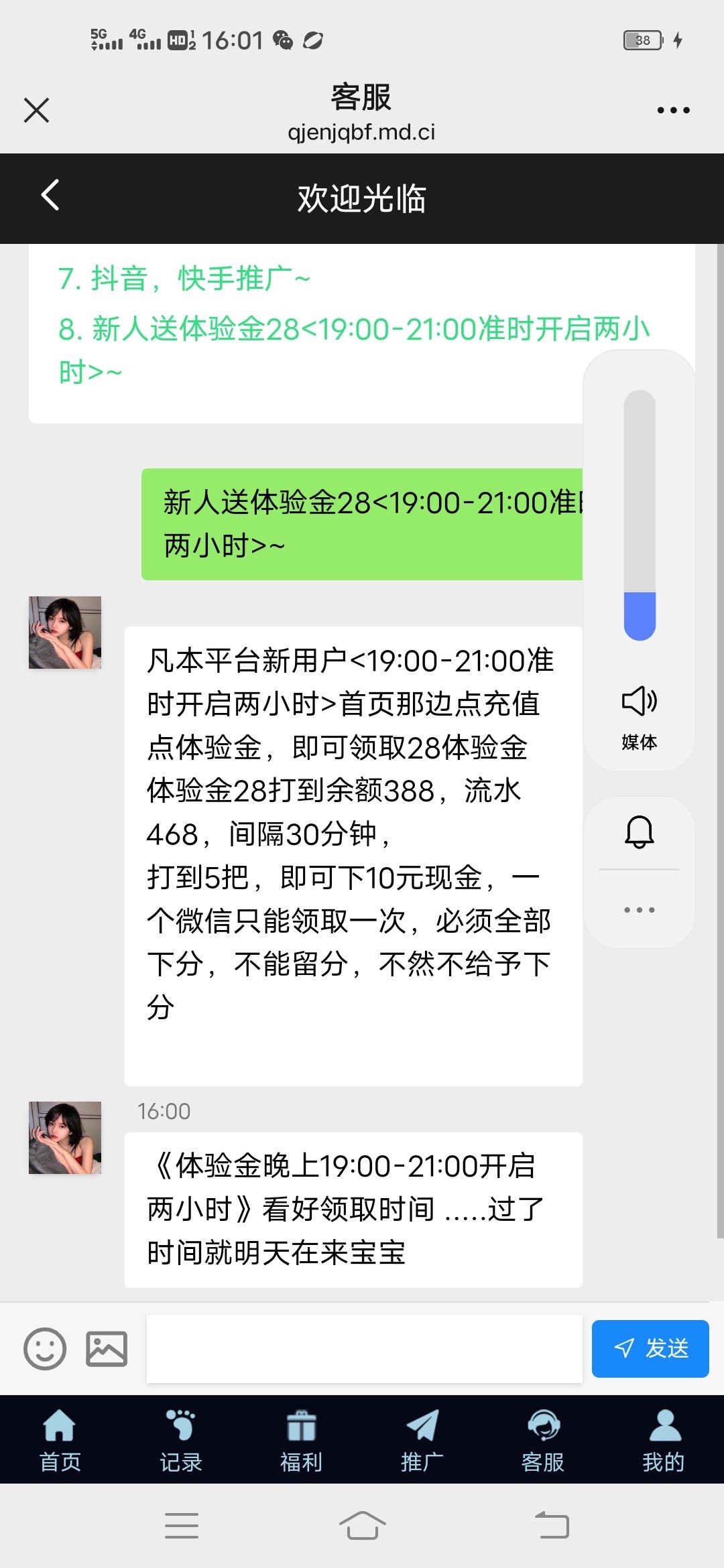Tap the ringer bell icon in volume panel
Screen dimensions: 724x1568
(x=639, y=832)
